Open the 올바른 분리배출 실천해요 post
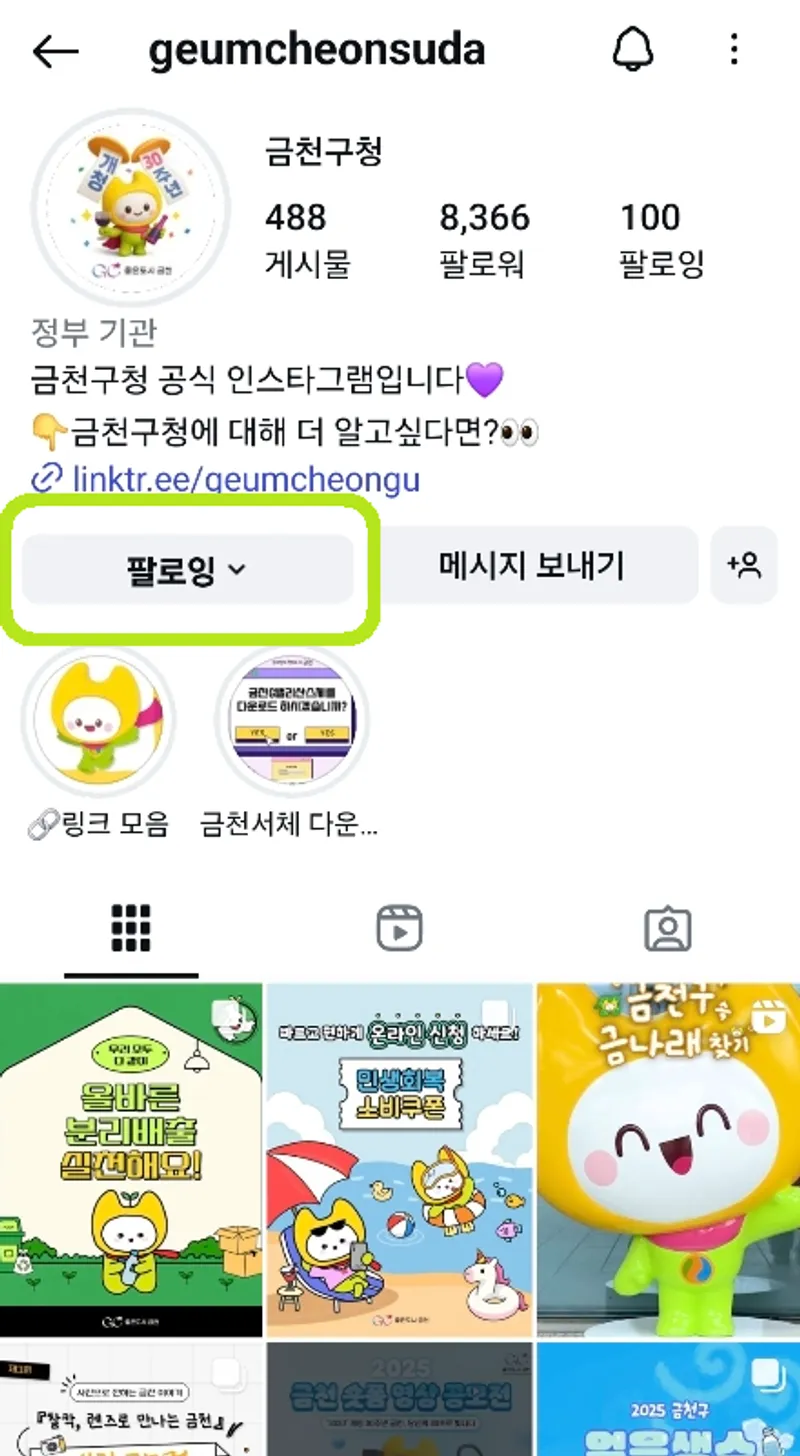Viewport: 800px width, 1456px height. click(131, 1160)
